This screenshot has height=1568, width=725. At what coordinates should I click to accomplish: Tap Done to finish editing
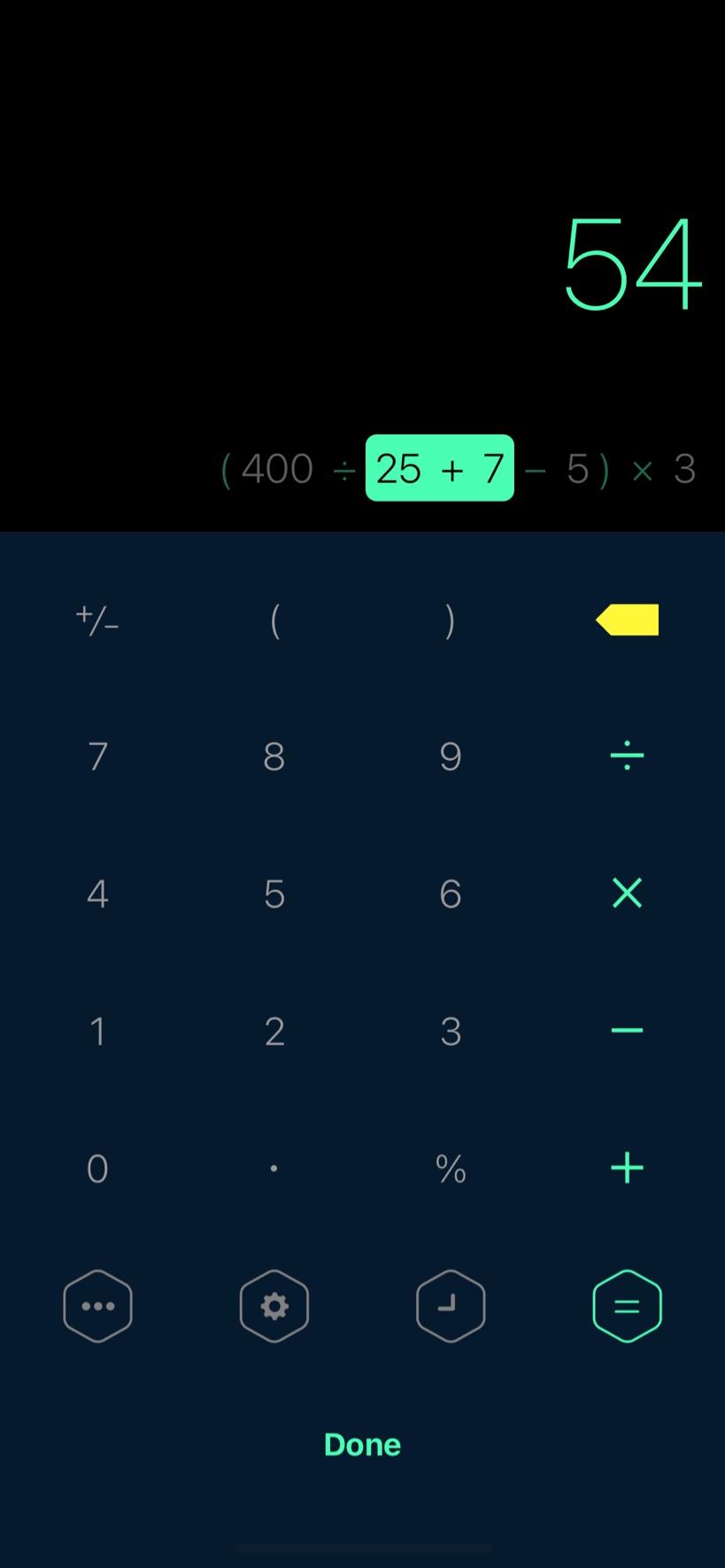(363, 1444)
